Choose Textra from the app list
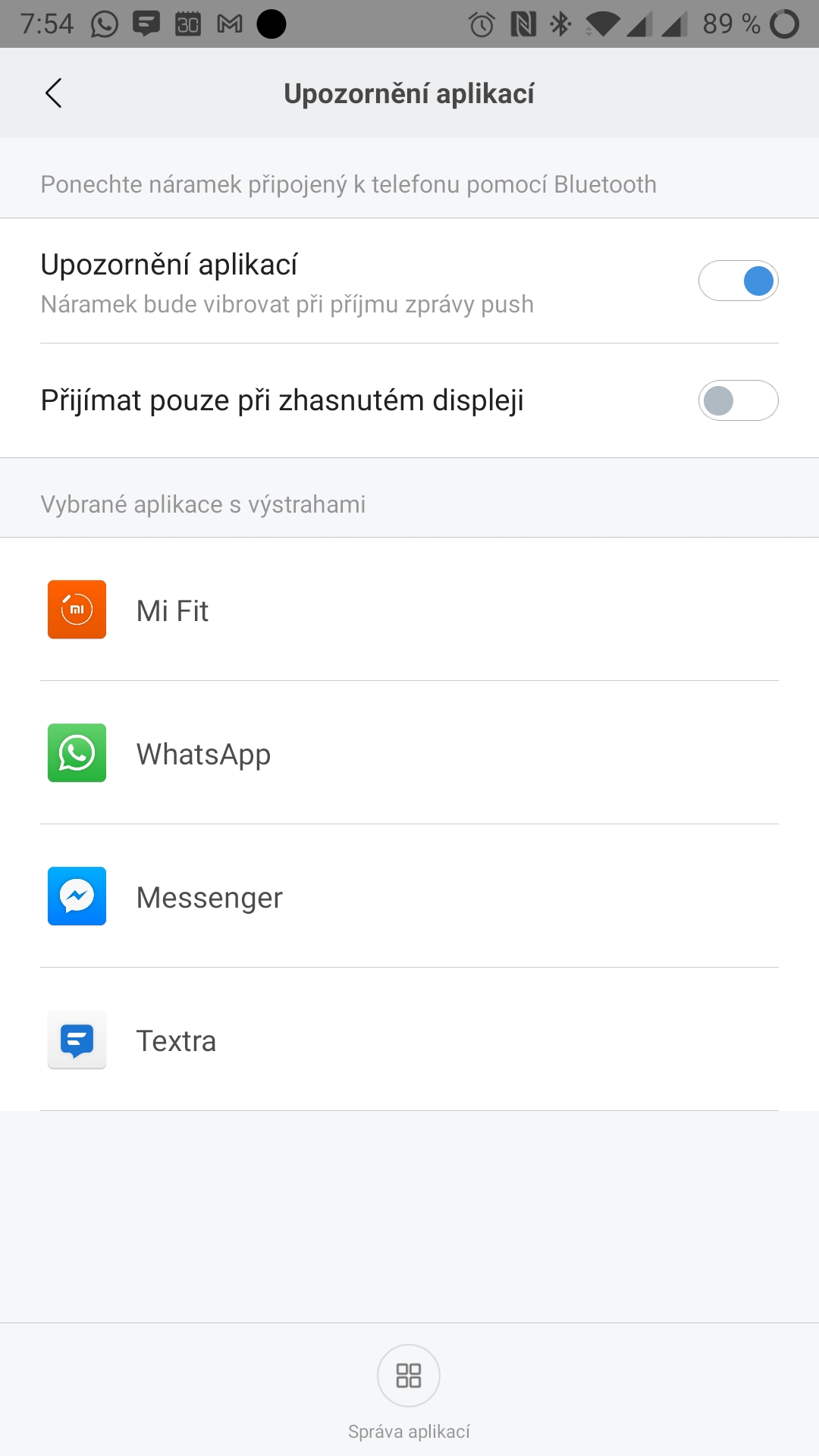Screen dimensions: 819x1456 pyautogui.click(x=409, y=1040)
